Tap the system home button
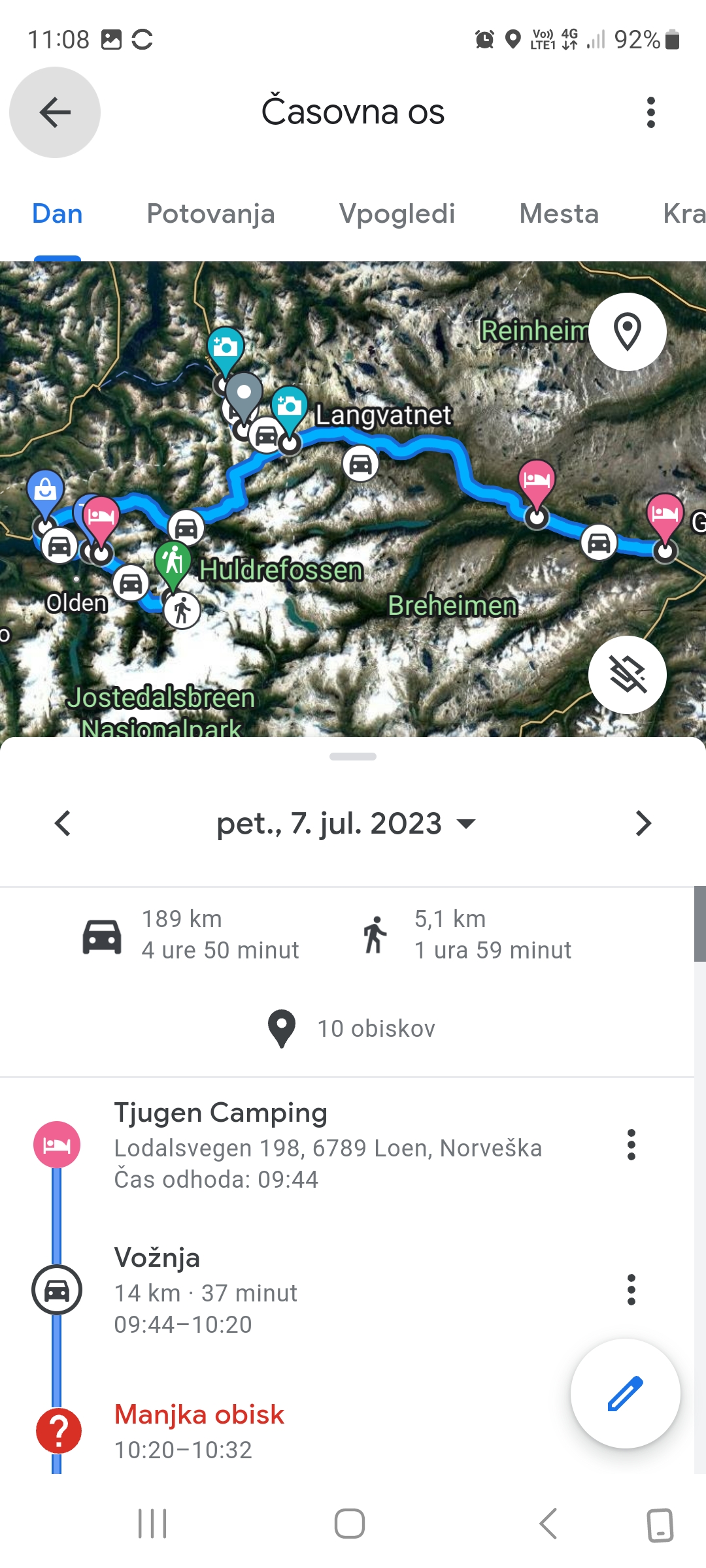Image resolution: width=706 pixels, height=1568 pixels. (350, 1524)
